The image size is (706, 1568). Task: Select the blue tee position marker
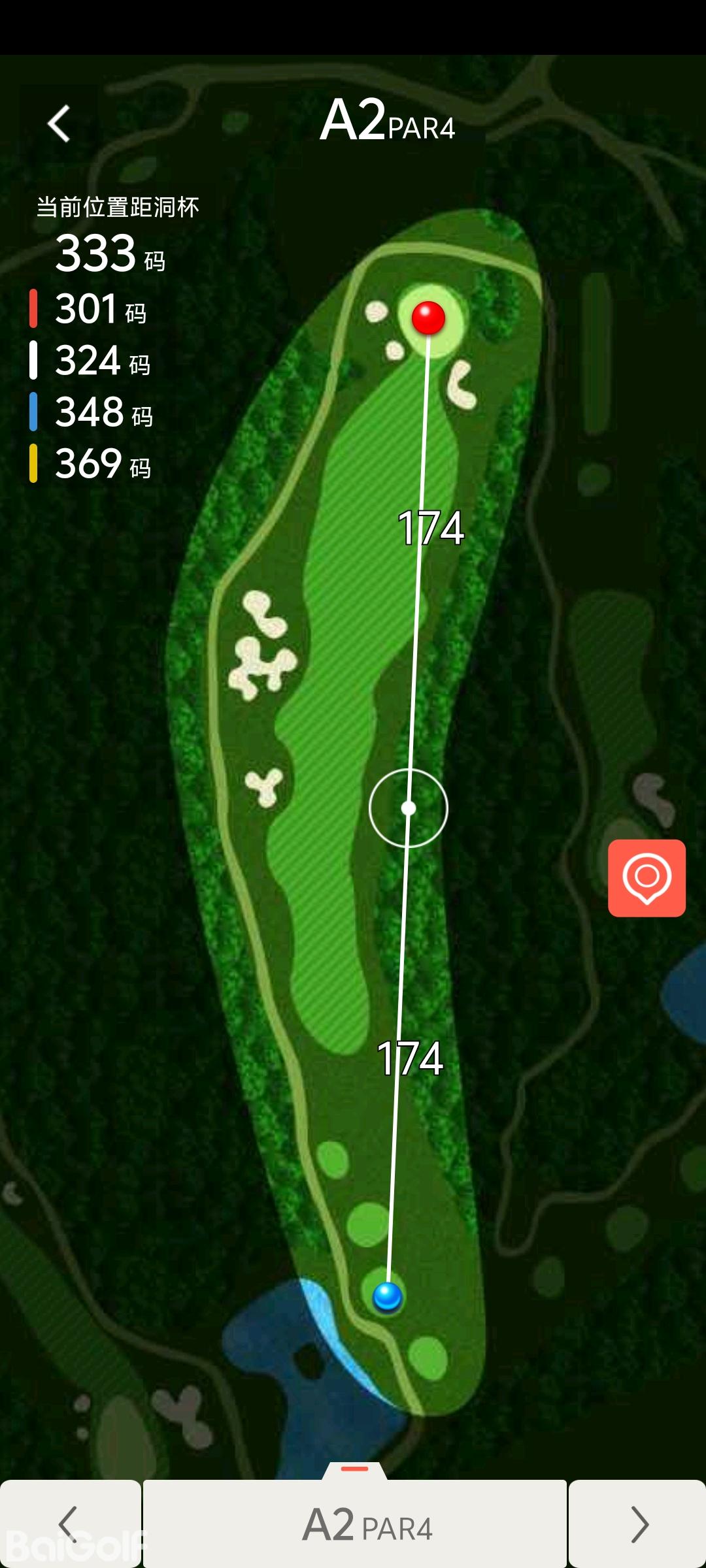point(387,1296)
